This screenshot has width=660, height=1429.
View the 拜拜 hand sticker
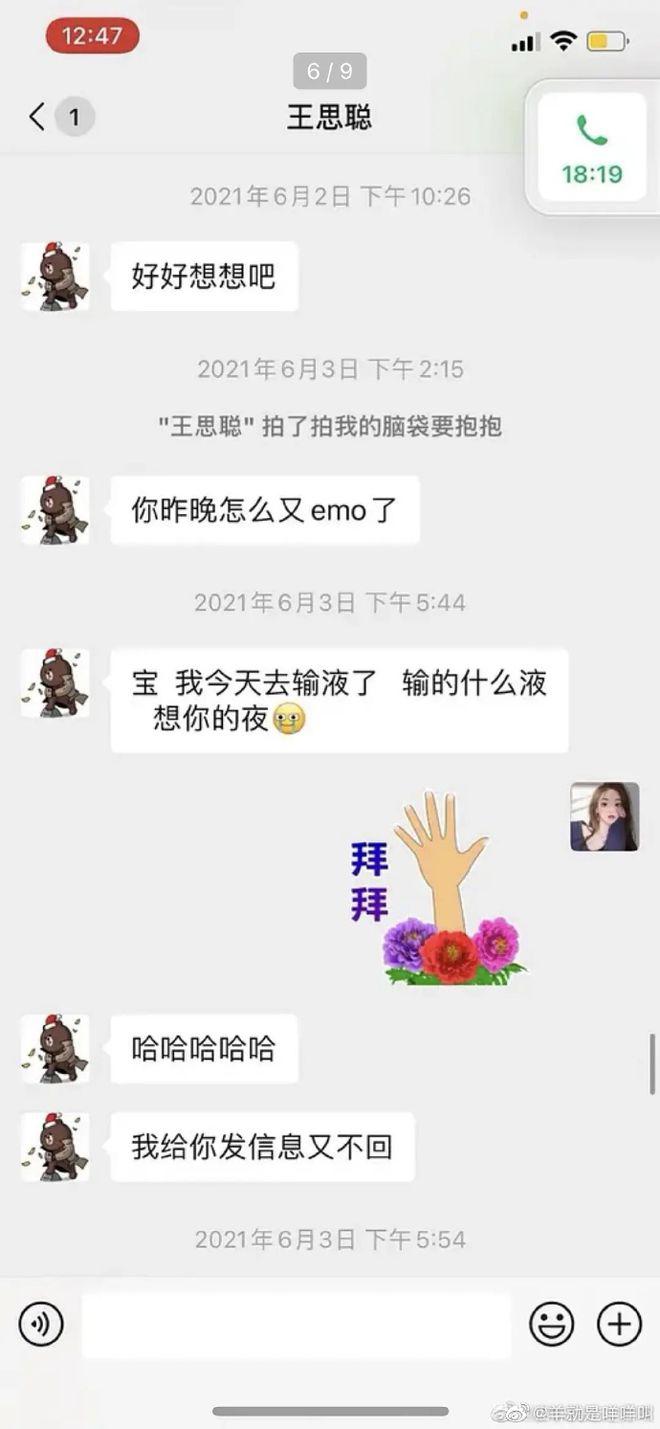(x=437, y=887)
